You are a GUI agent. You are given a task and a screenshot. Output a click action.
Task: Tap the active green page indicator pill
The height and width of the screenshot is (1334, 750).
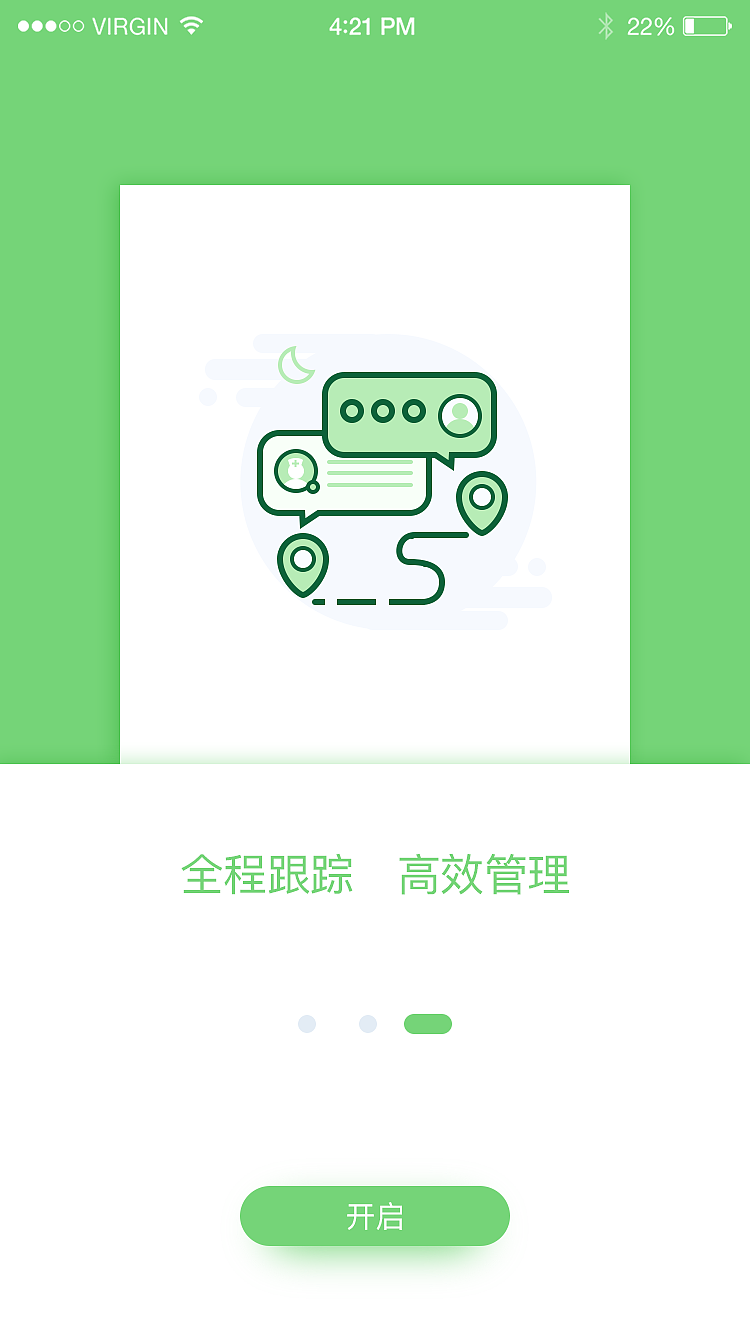pyautogui.click(x=428, y=1024)
